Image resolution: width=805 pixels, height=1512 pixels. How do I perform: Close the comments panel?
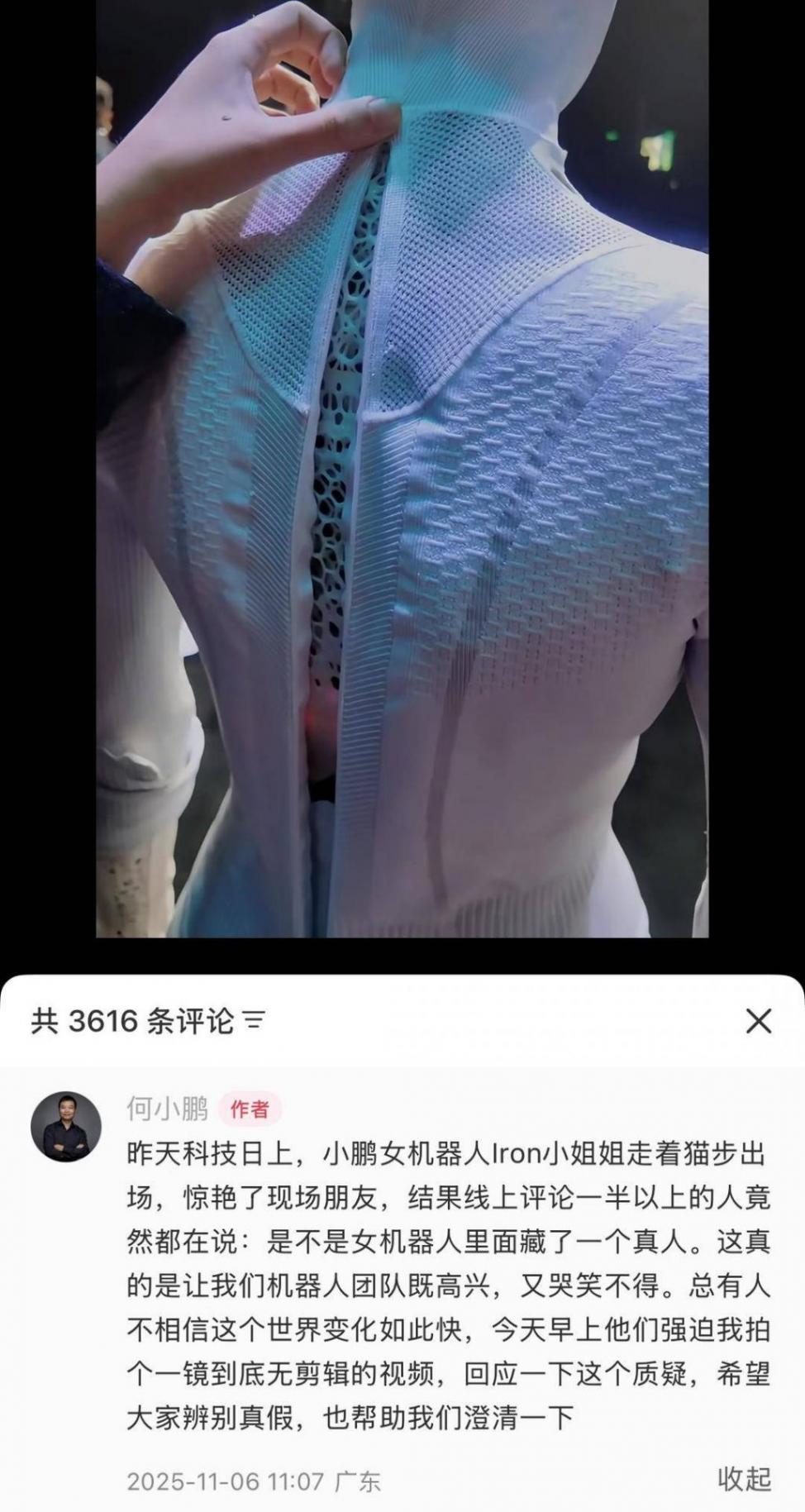[x=758, y=1021]
